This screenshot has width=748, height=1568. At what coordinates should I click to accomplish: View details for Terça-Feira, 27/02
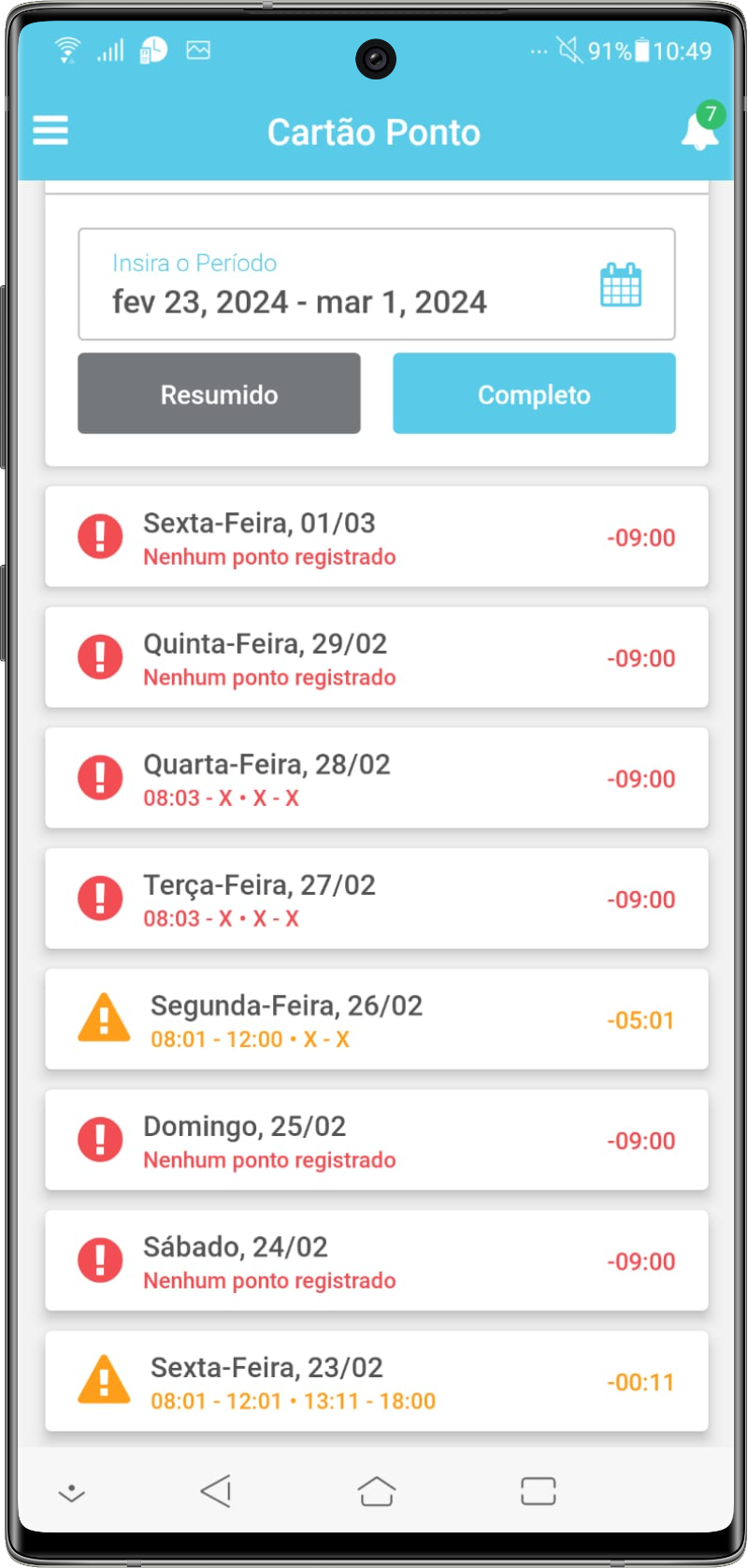[x=376, y=899]
